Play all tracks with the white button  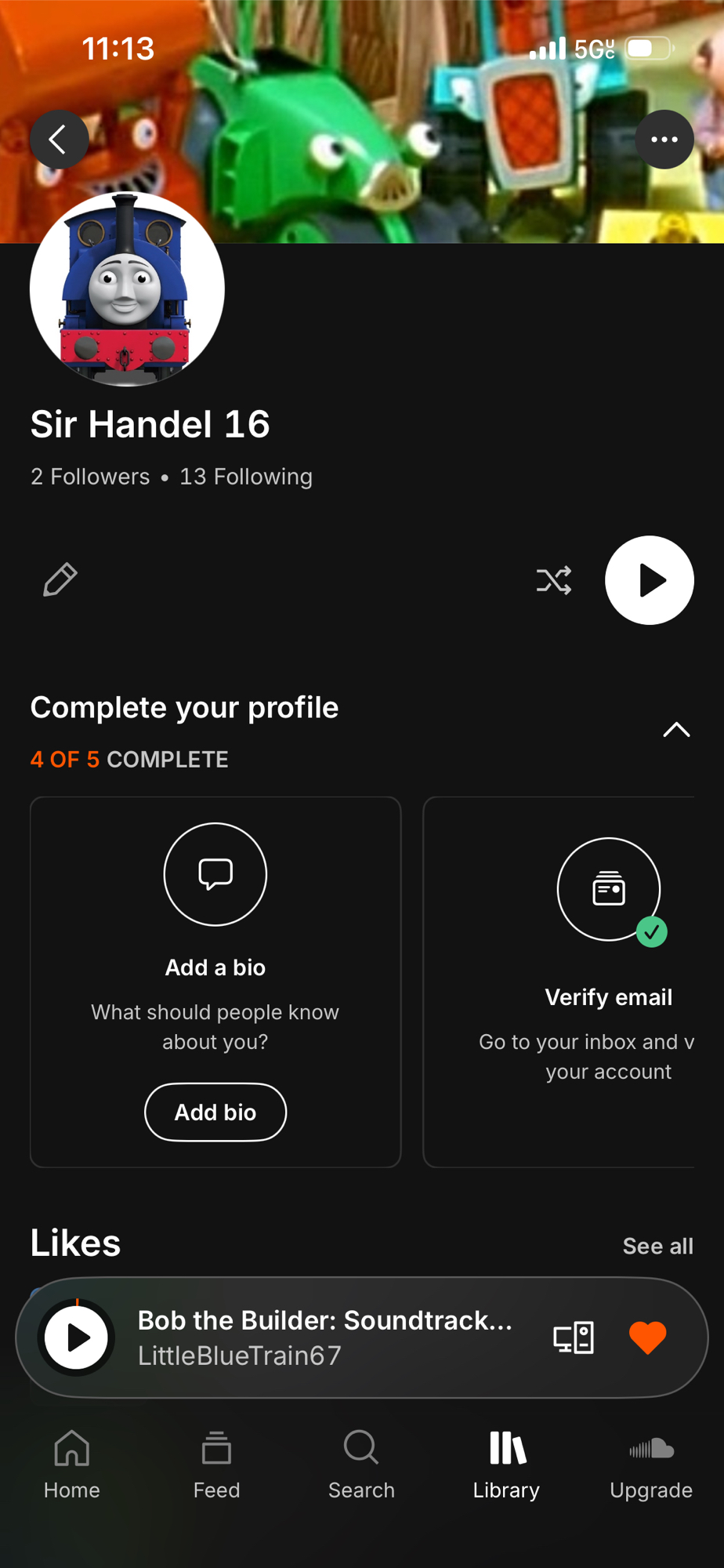649,580
